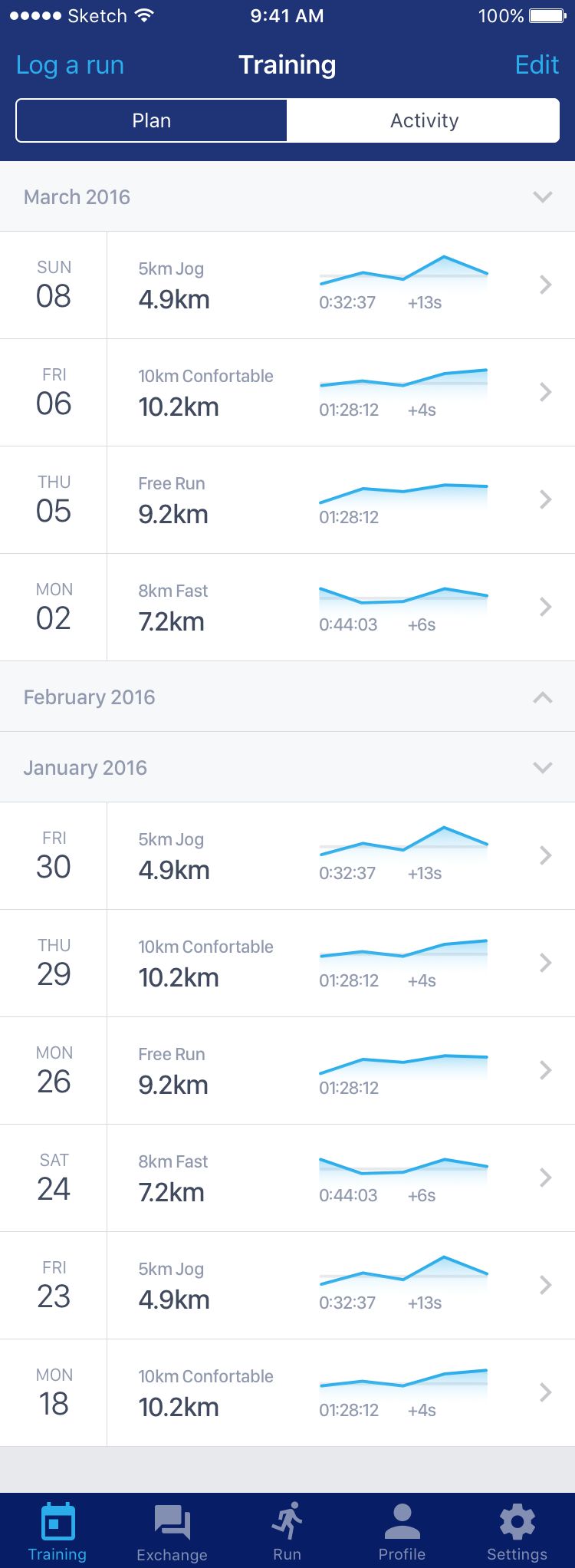
Task: Click Edit in the top bar
Action: (537, 65)
